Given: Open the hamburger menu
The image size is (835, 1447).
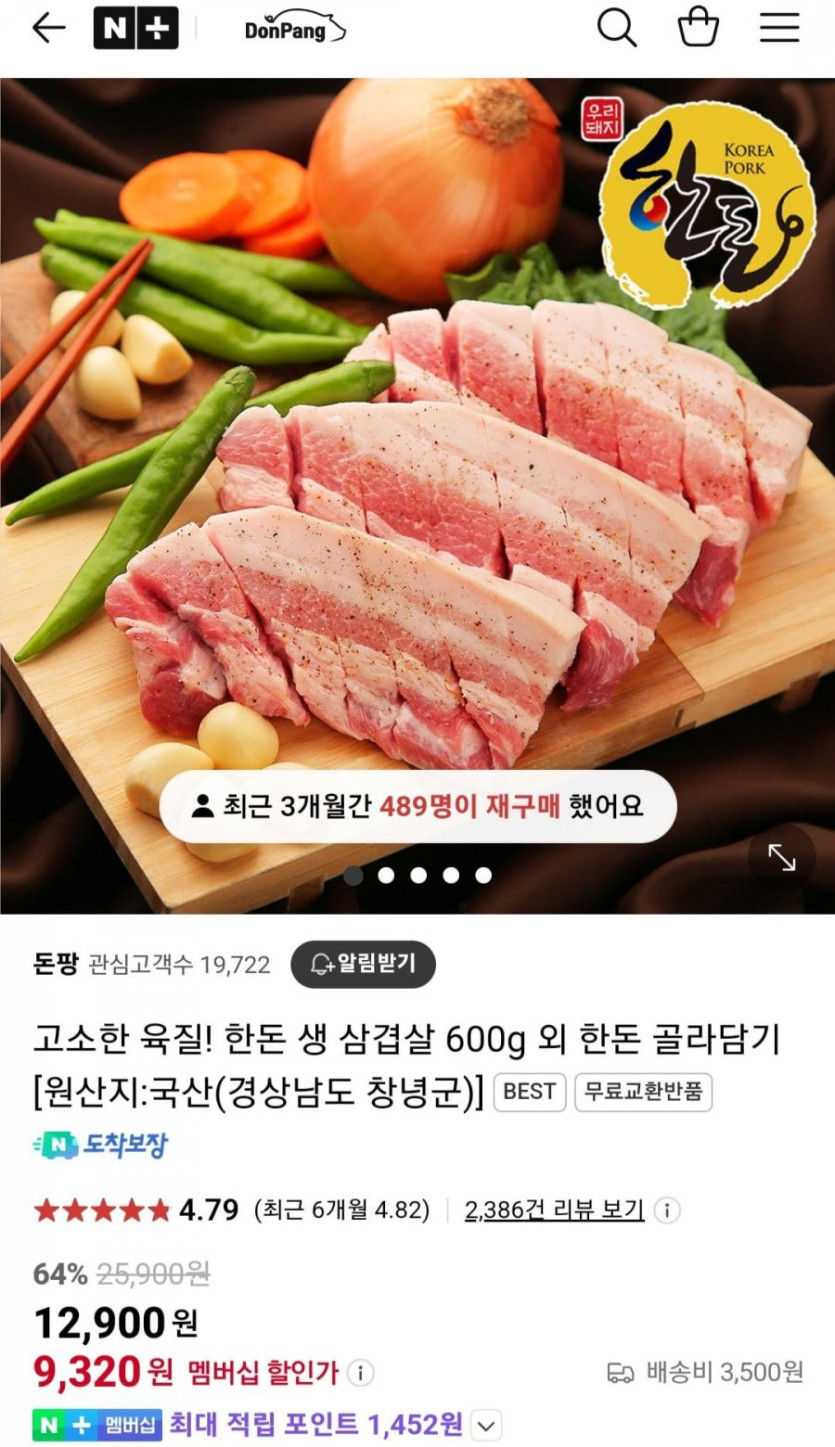Looking at the screenshot, I should pyautogui.click(x=779, y=28).
